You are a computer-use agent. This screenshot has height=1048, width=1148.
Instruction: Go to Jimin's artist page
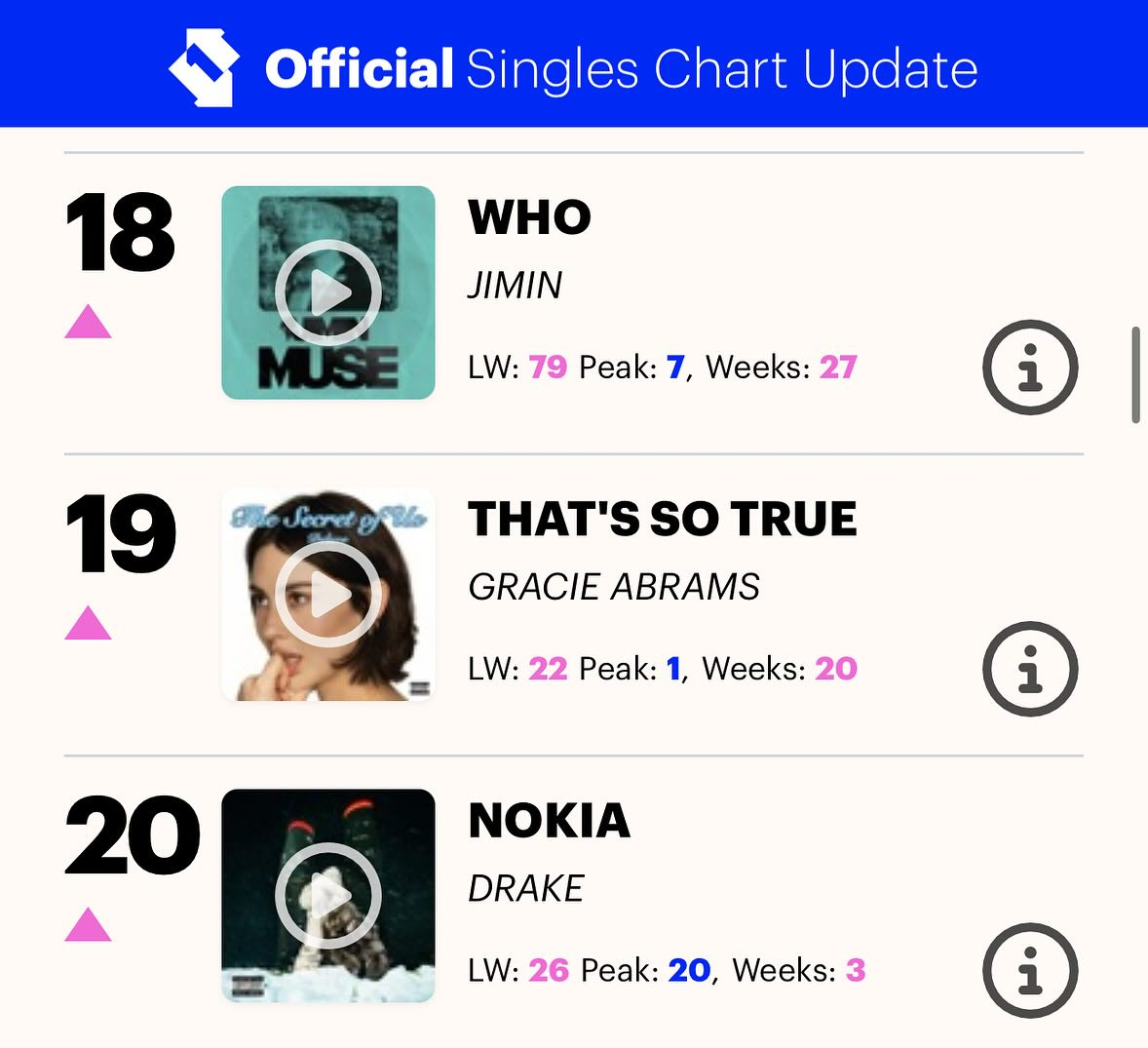515,286
